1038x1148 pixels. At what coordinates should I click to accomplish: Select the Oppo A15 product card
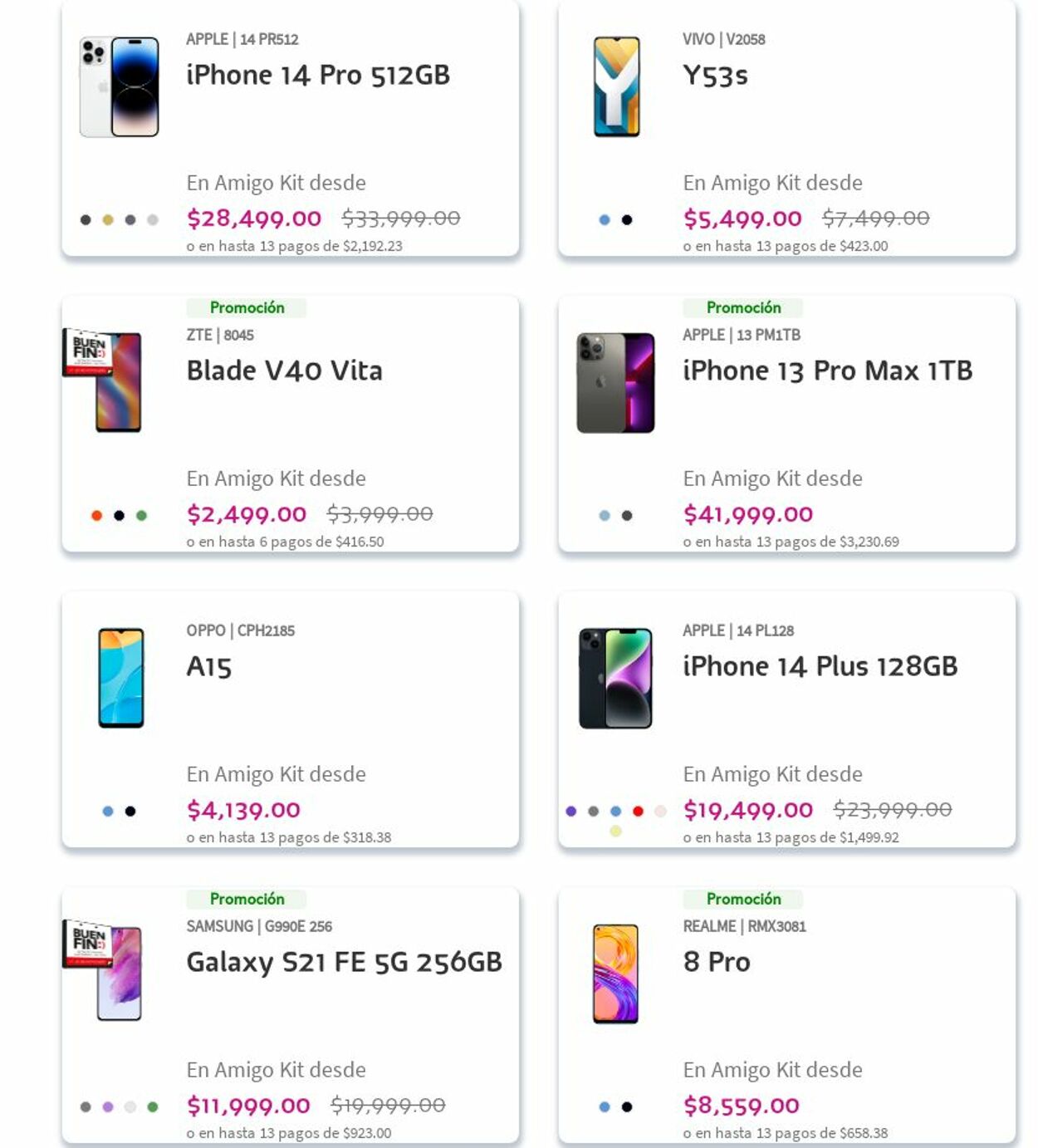click(208, 666)
